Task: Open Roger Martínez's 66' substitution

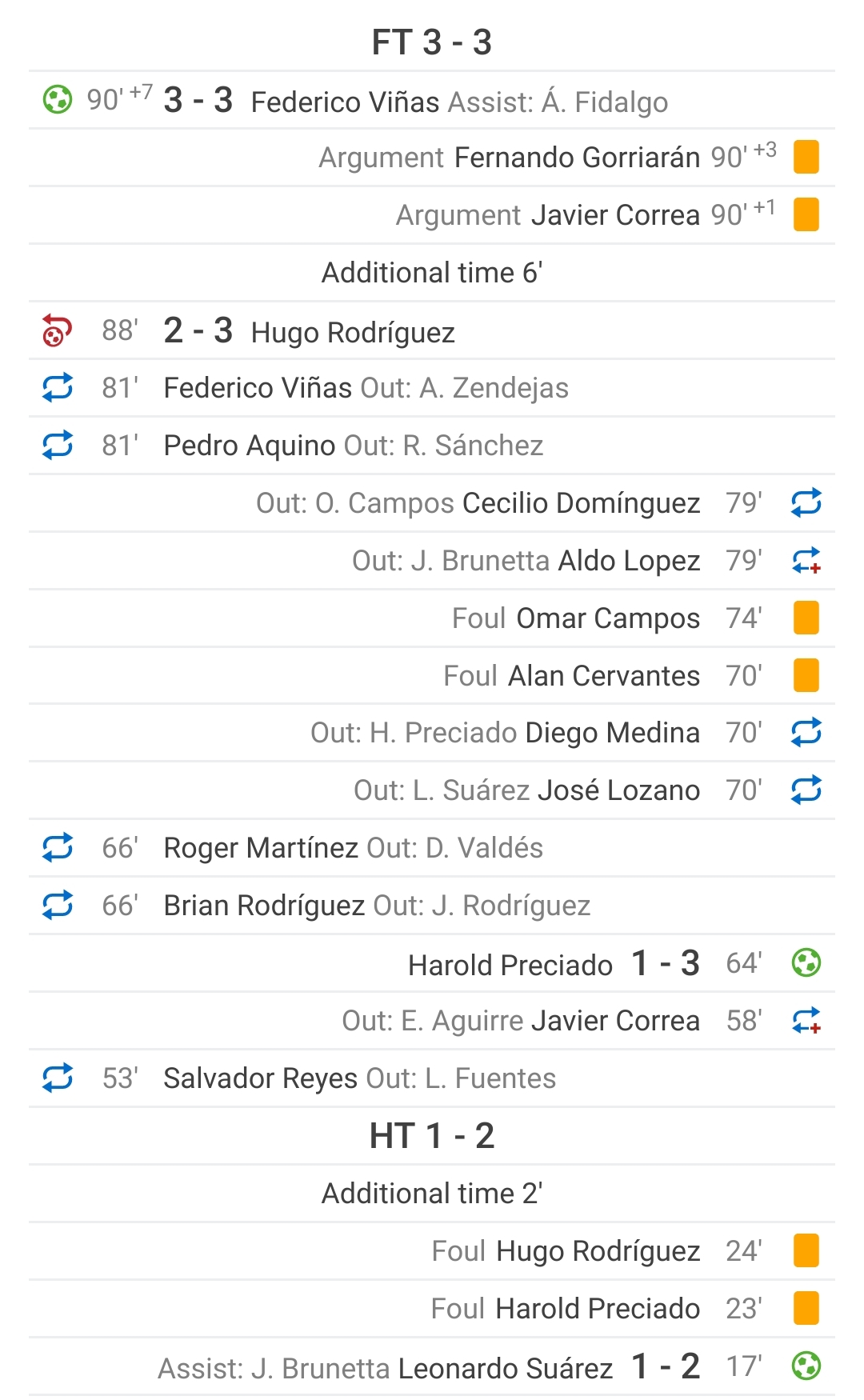Action: pos(432,848)
